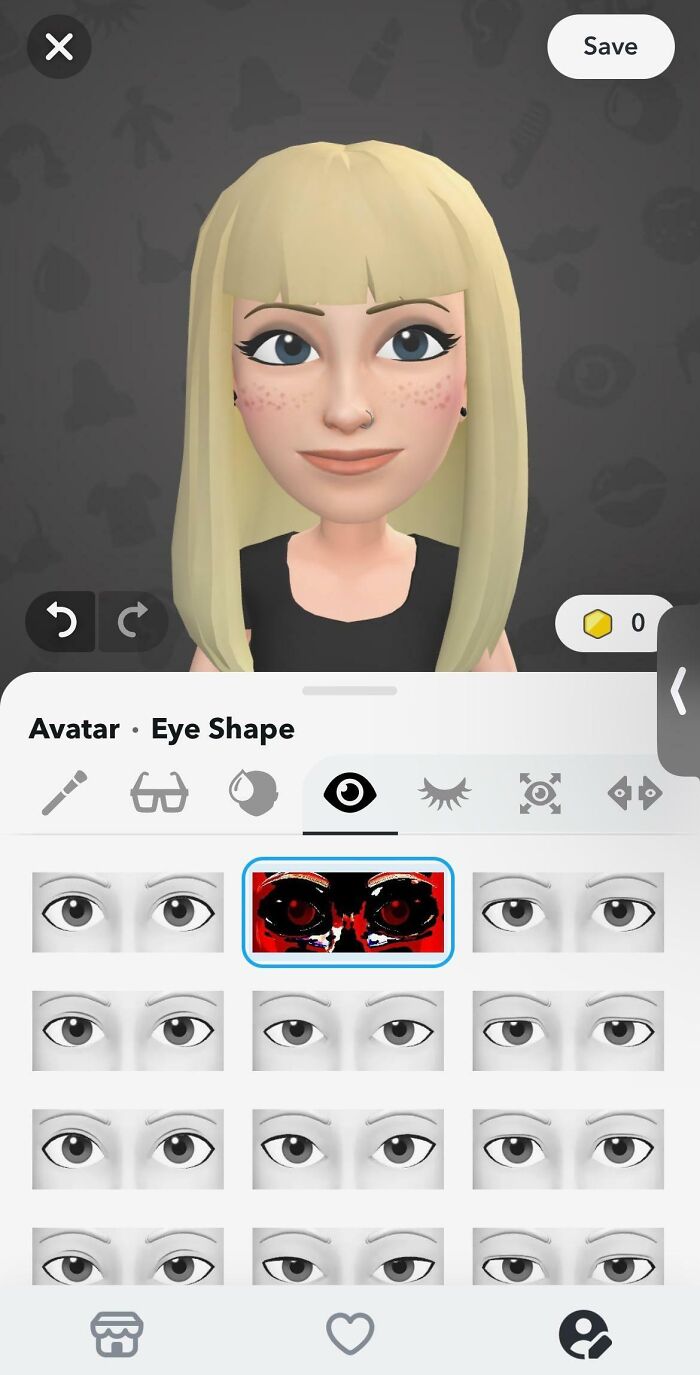
Task: Undo the last change
Action: pyautogui.click(x=61, y=622)
